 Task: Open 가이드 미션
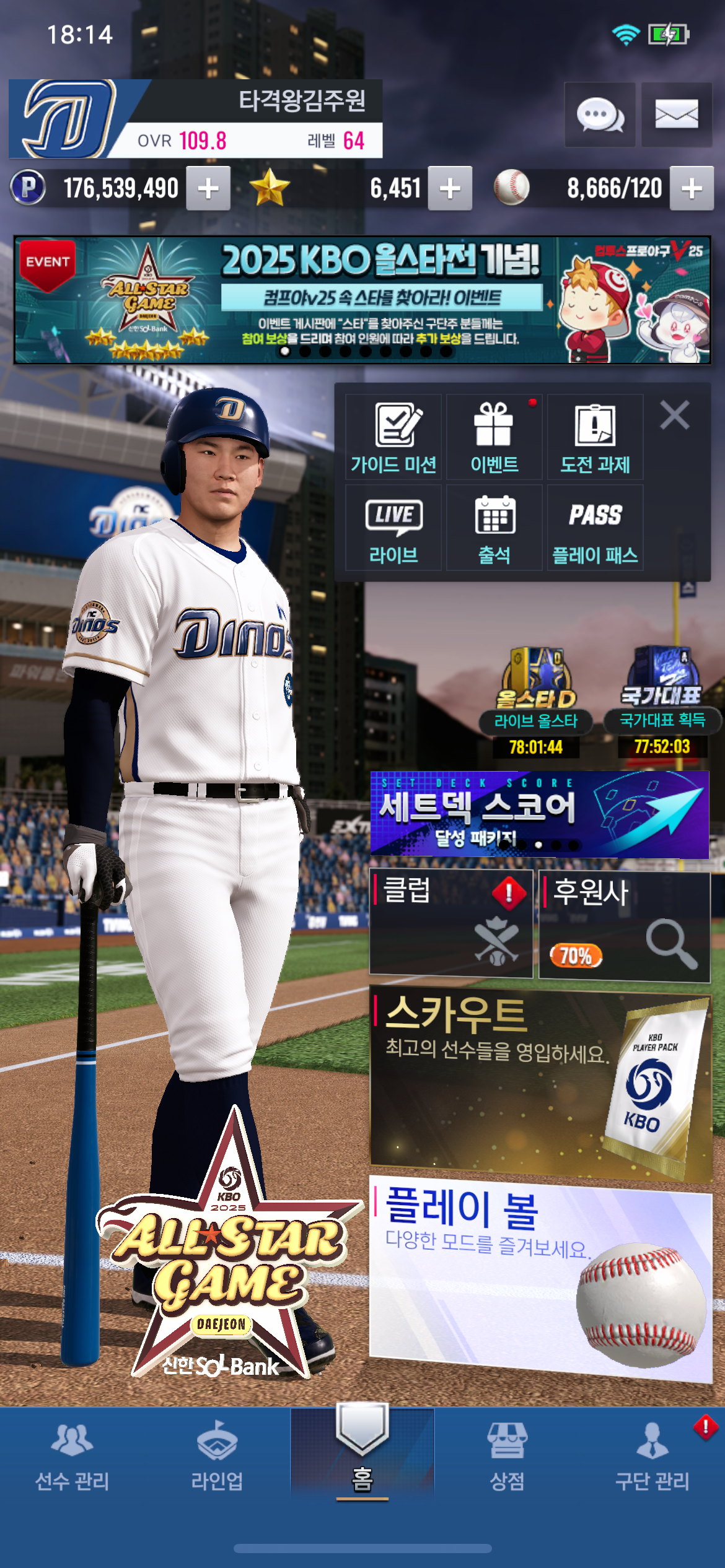[393, 437]
